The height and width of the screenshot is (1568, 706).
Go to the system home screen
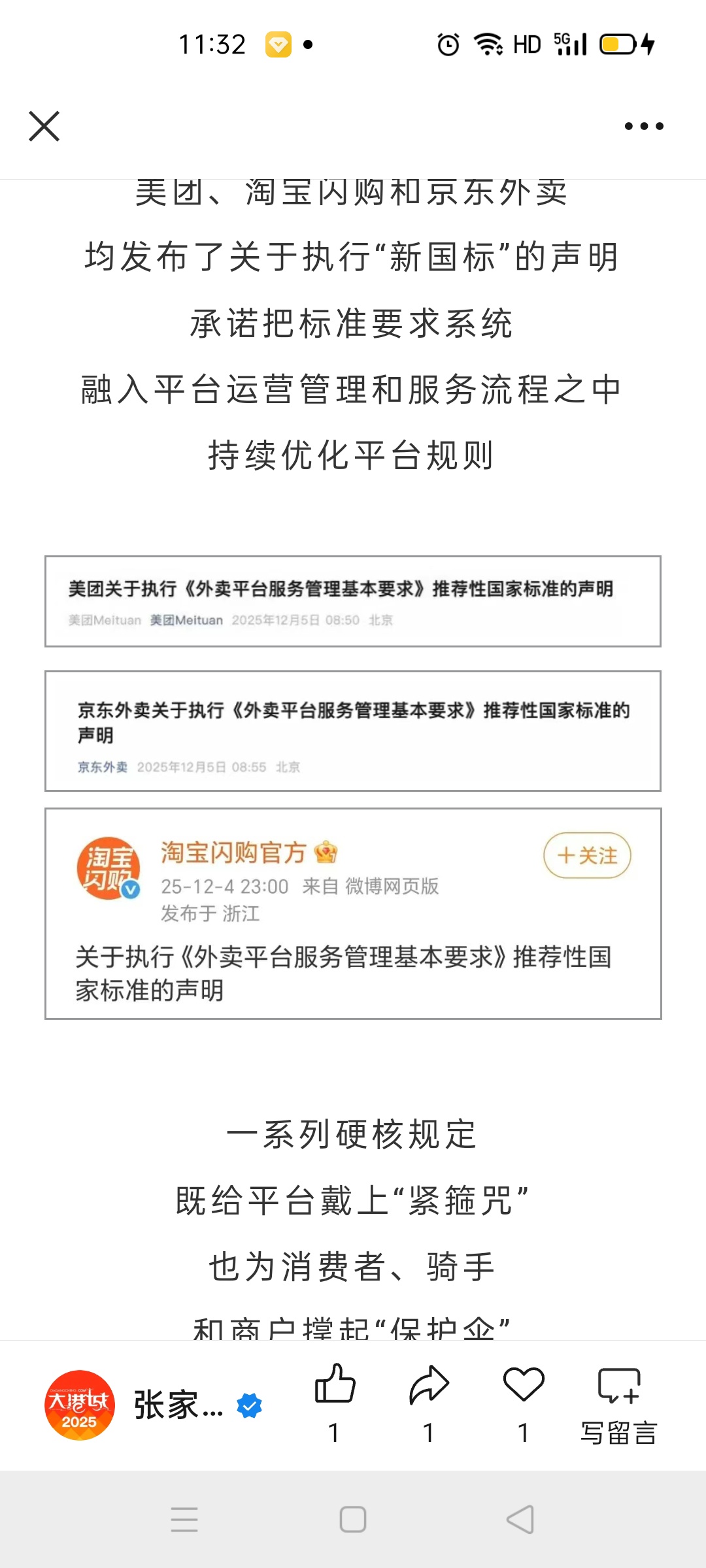click(x=353, y=1519)
